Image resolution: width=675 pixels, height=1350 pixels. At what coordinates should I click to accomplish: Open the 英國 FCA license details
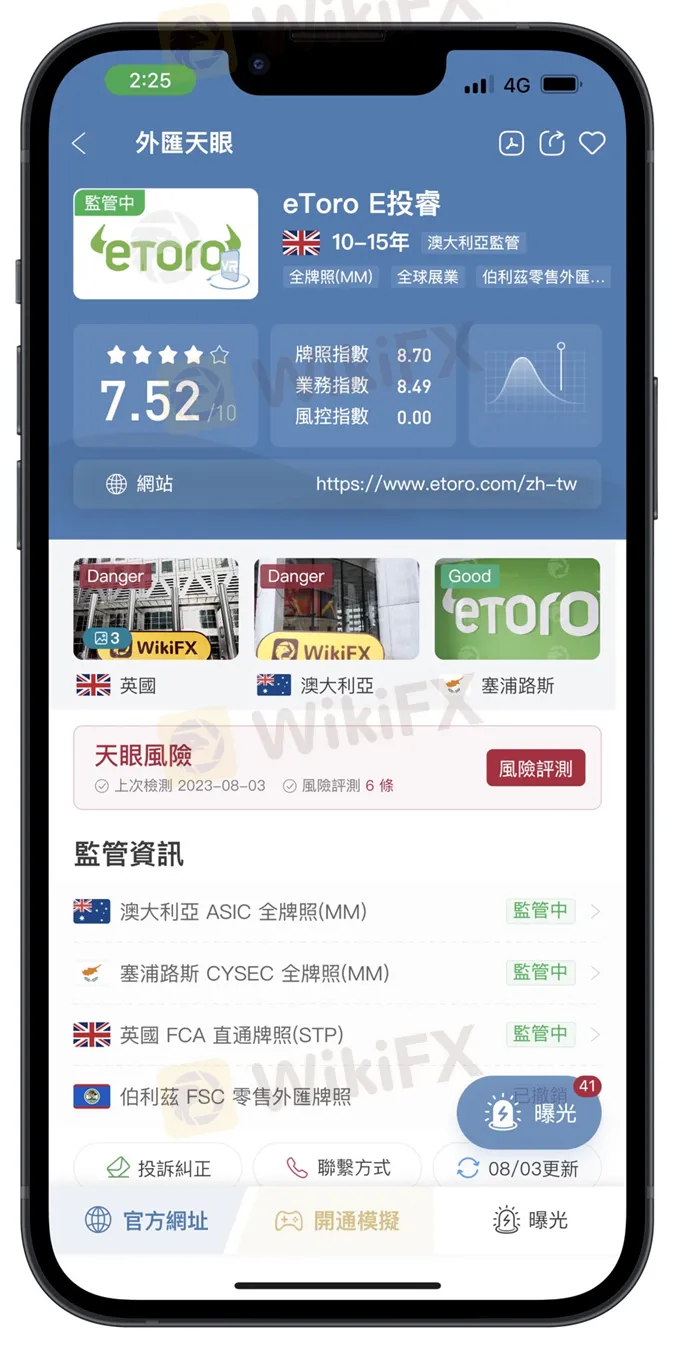coord(337,1034)
